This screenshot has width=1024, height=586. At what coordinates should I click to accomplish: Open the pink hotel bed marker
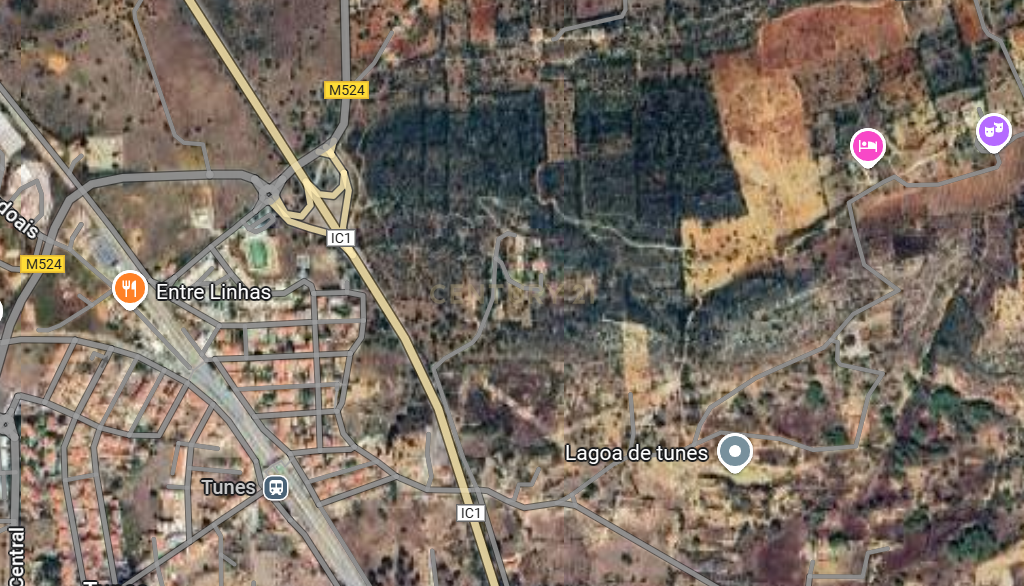(x=868, y=146)
